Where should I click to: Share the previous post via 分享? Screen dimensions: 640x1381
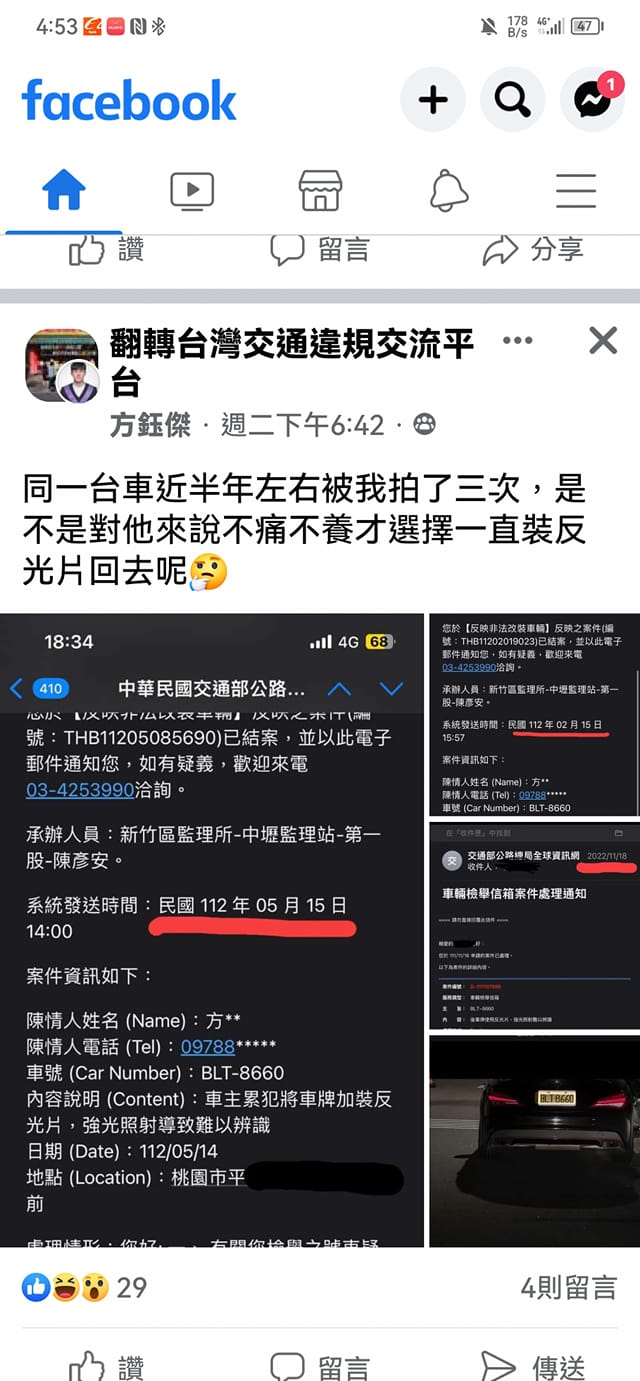click(532, 250)
